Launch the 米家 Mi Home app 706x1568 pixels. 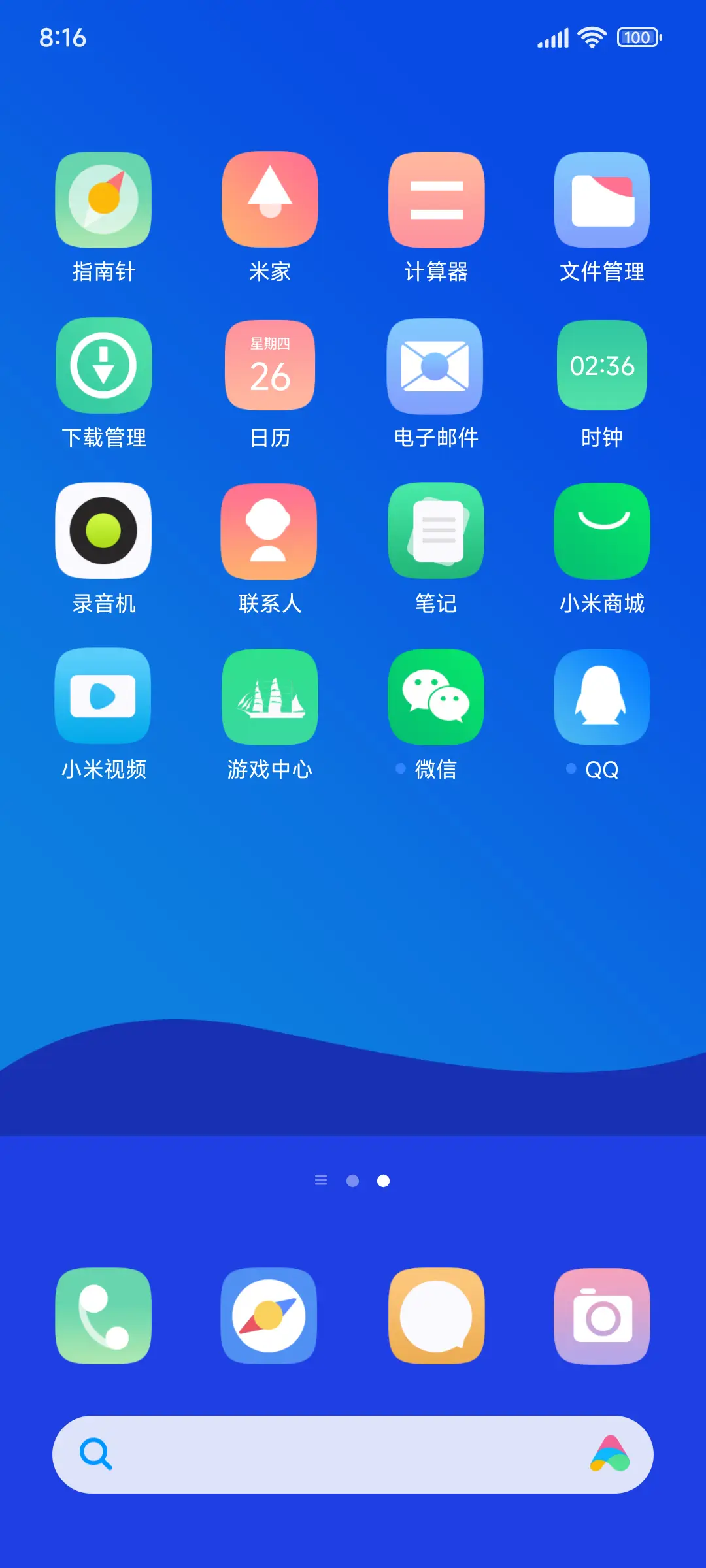pos(269,201)
